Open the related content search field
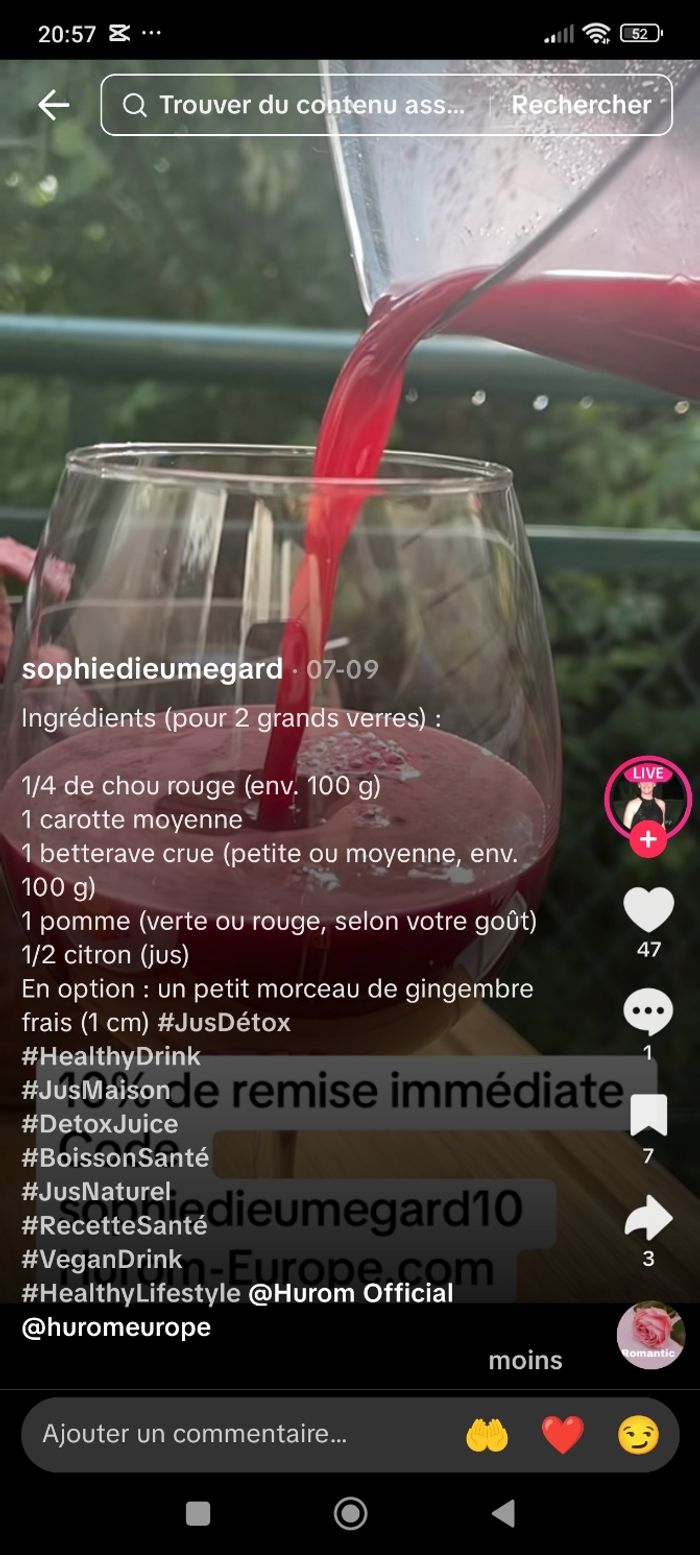The image size is (700, 1555). point(300,105)
